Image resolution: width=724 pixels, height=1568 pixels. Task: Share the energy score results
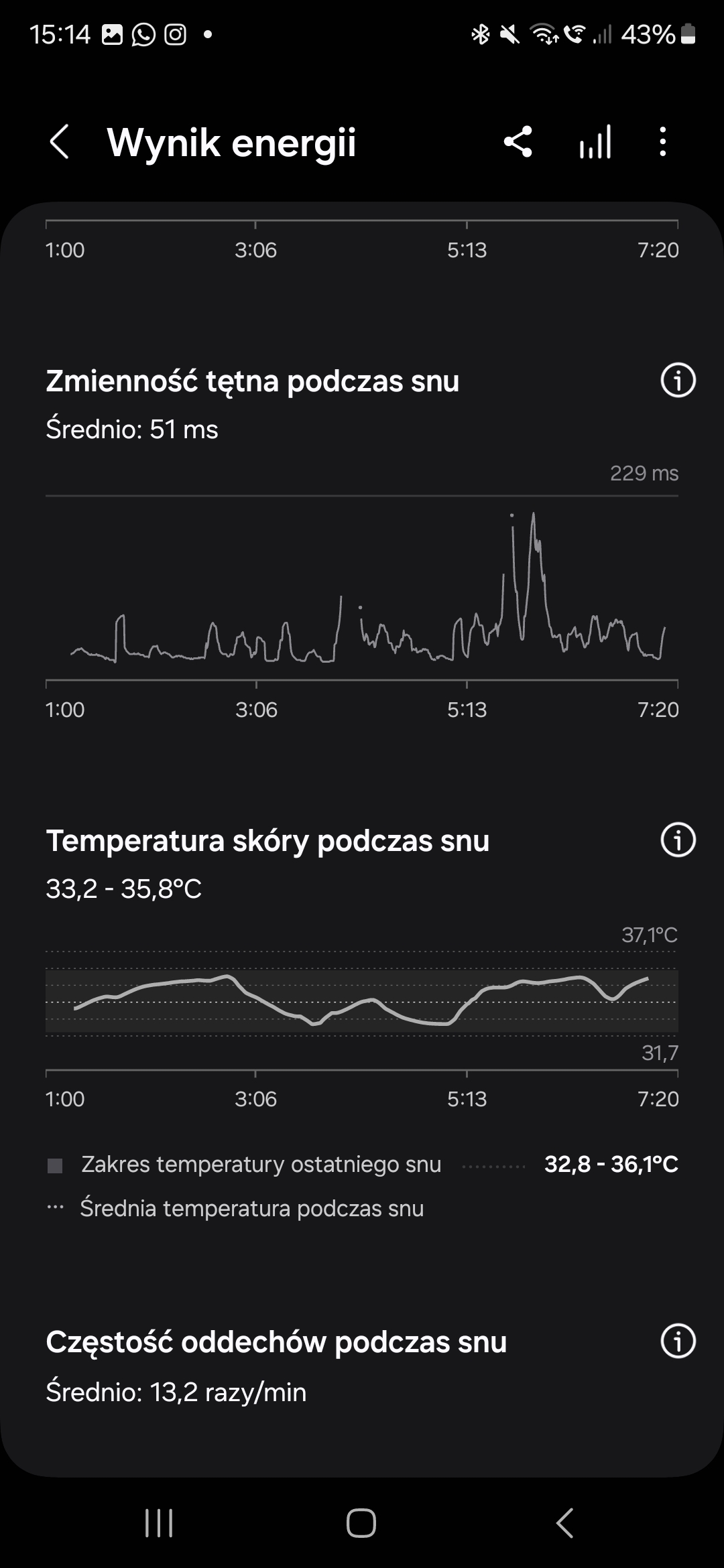pos(518,142)
